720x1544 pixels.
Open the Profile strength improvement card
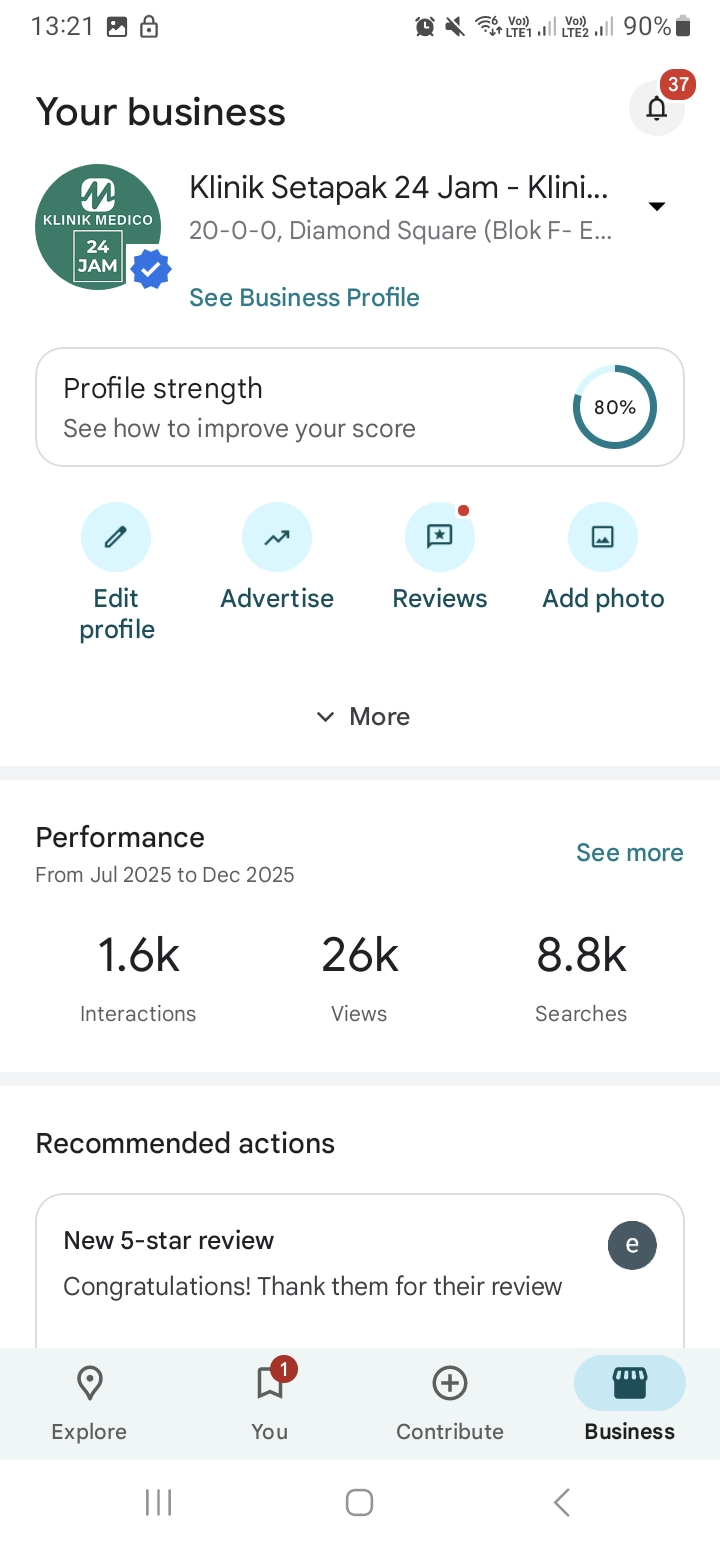(300, 407)
